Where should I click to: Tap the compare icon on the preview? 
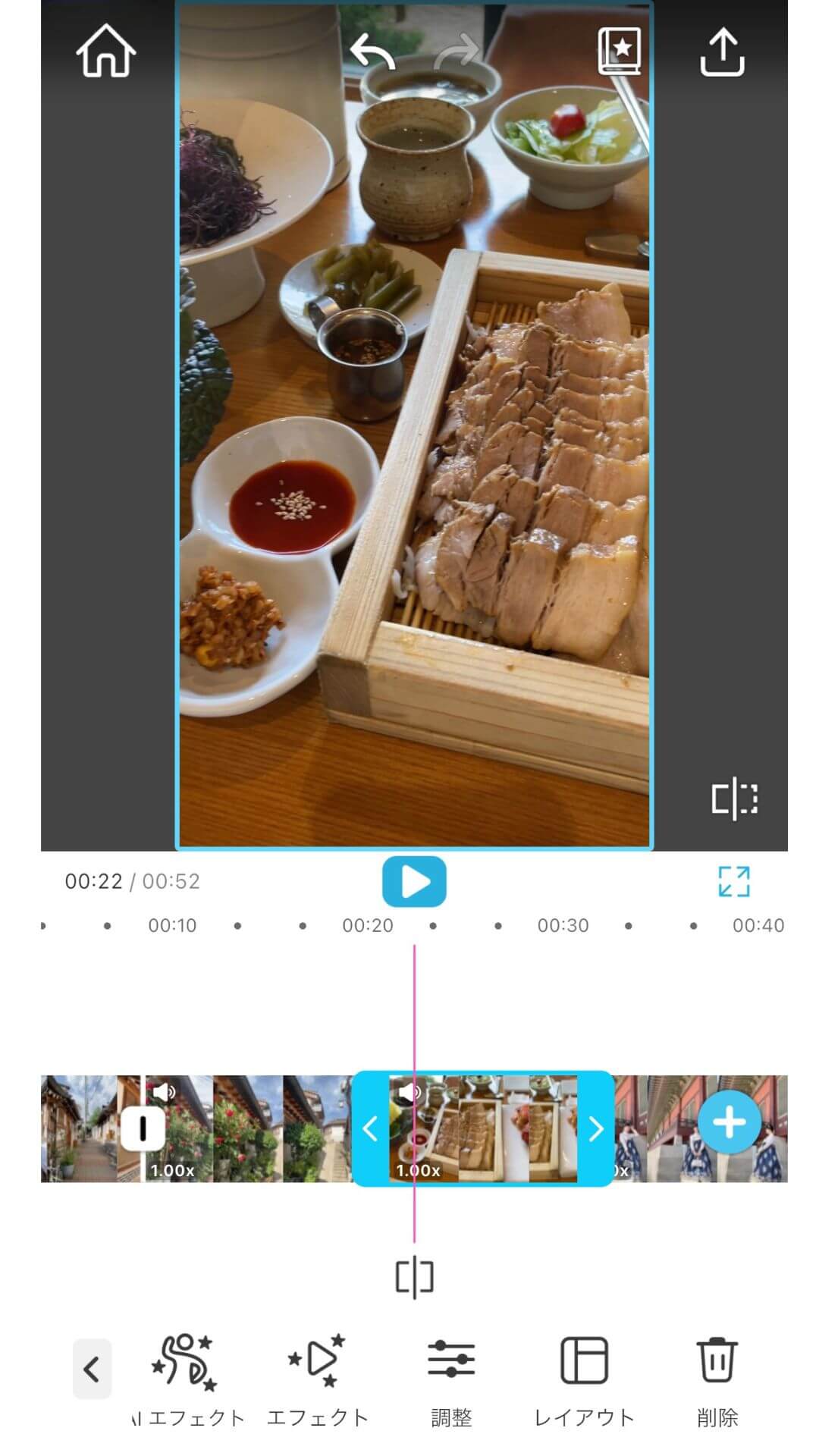coord(734,799)
